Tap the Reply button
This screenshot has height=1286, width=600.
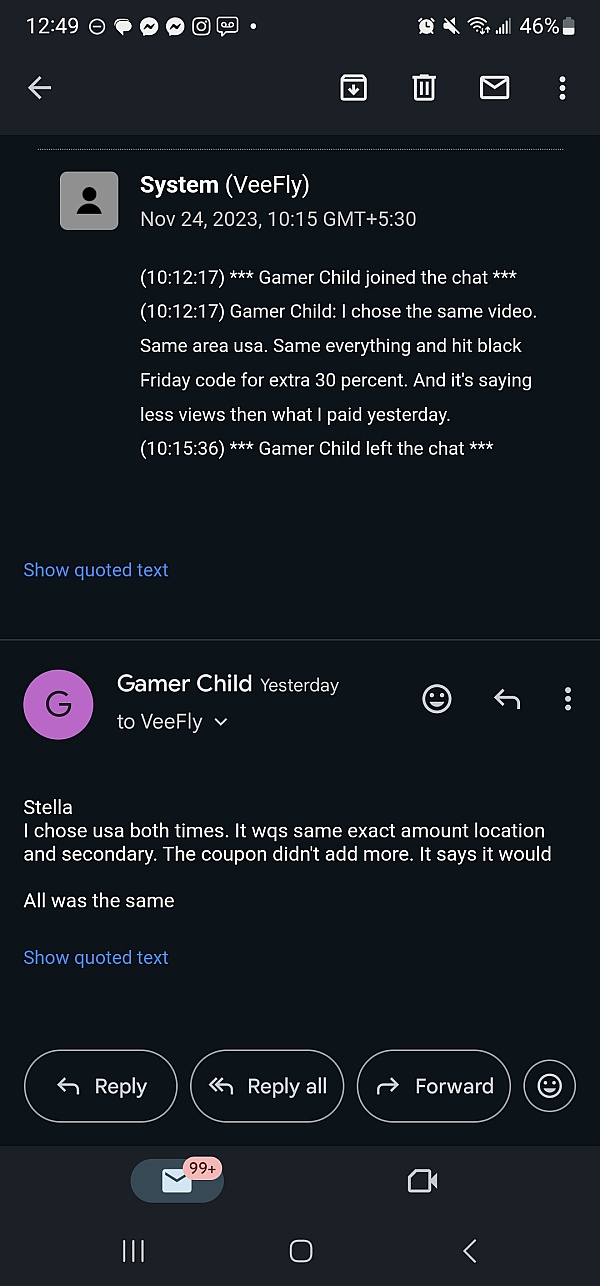coord(100,1086)
